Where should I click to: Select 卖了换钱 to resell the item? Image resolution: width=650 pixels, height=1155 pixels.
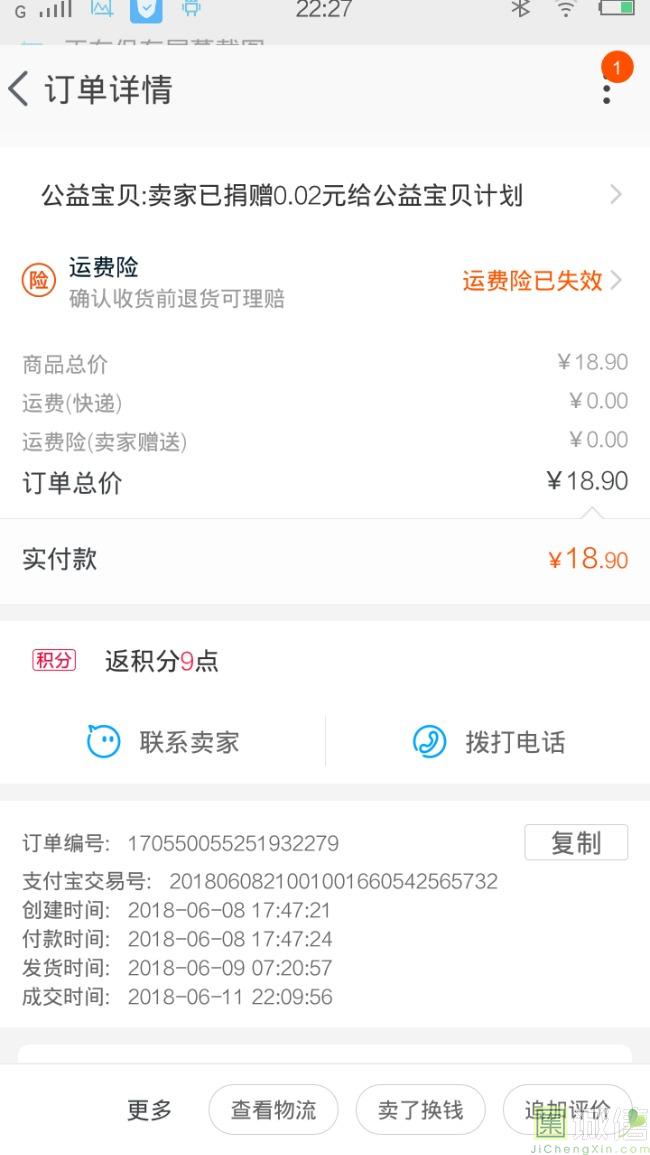pos(420,1109)
